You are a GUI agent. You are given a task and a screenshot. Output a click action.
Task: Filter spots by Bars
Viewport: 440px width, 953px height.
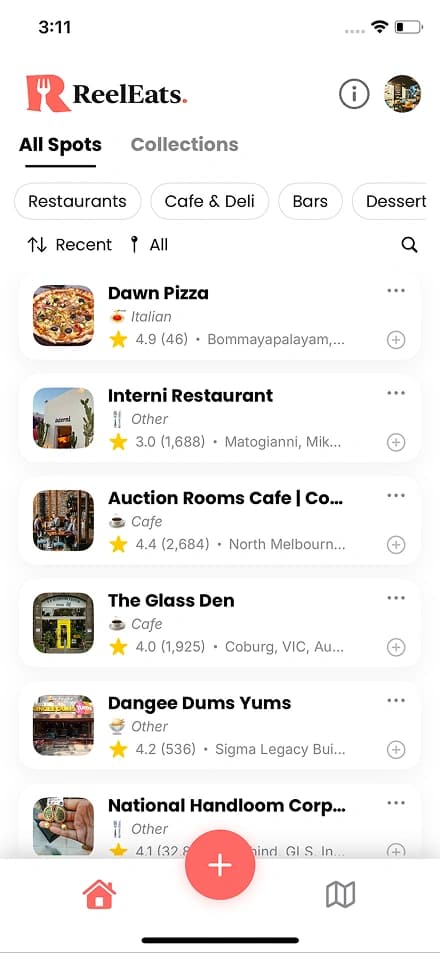[x=310, y=201]
